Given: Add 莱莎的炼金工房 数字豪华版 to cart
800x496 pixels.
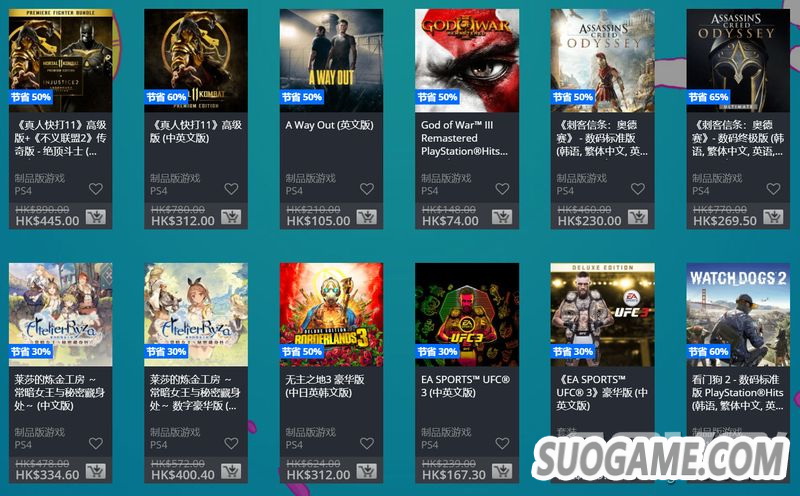Looking at the screenshot, I should 231,472.
